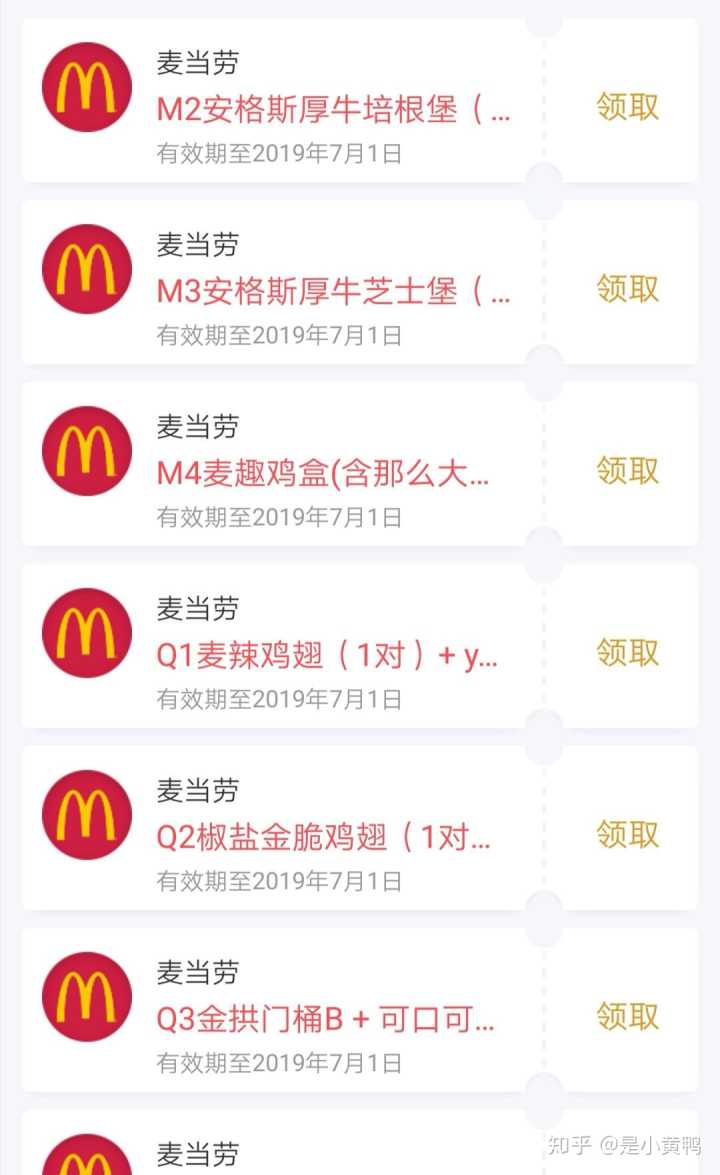The height and width of the screenshot is (1175, 720).
Task: Tap 领取 for M3安格斯厚牛芝士堡
Action: (627, 288)
